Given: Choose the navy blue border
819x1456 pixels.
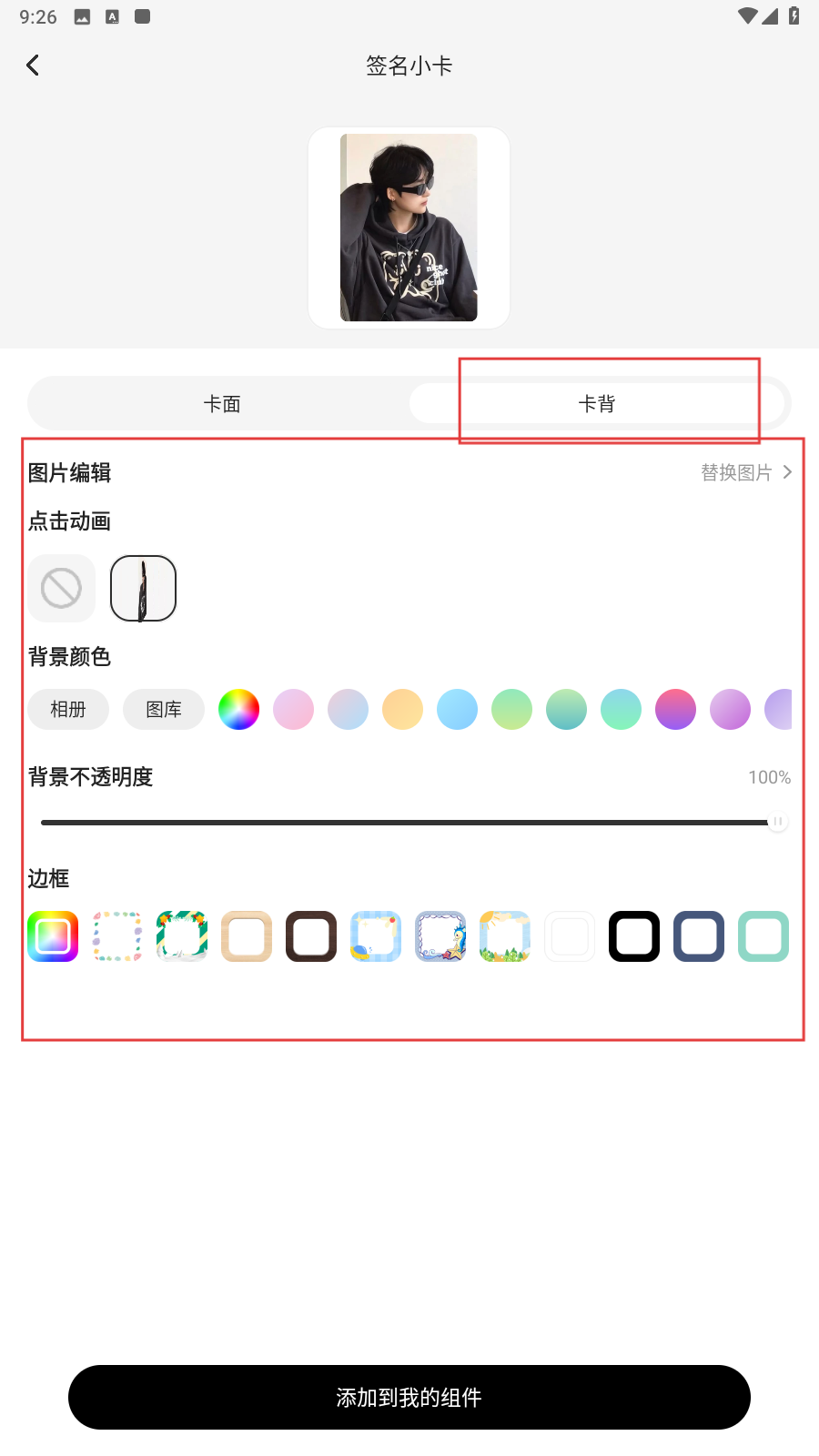Looking at the screenshot, I should pyautogui.click(x=699, y=936).
